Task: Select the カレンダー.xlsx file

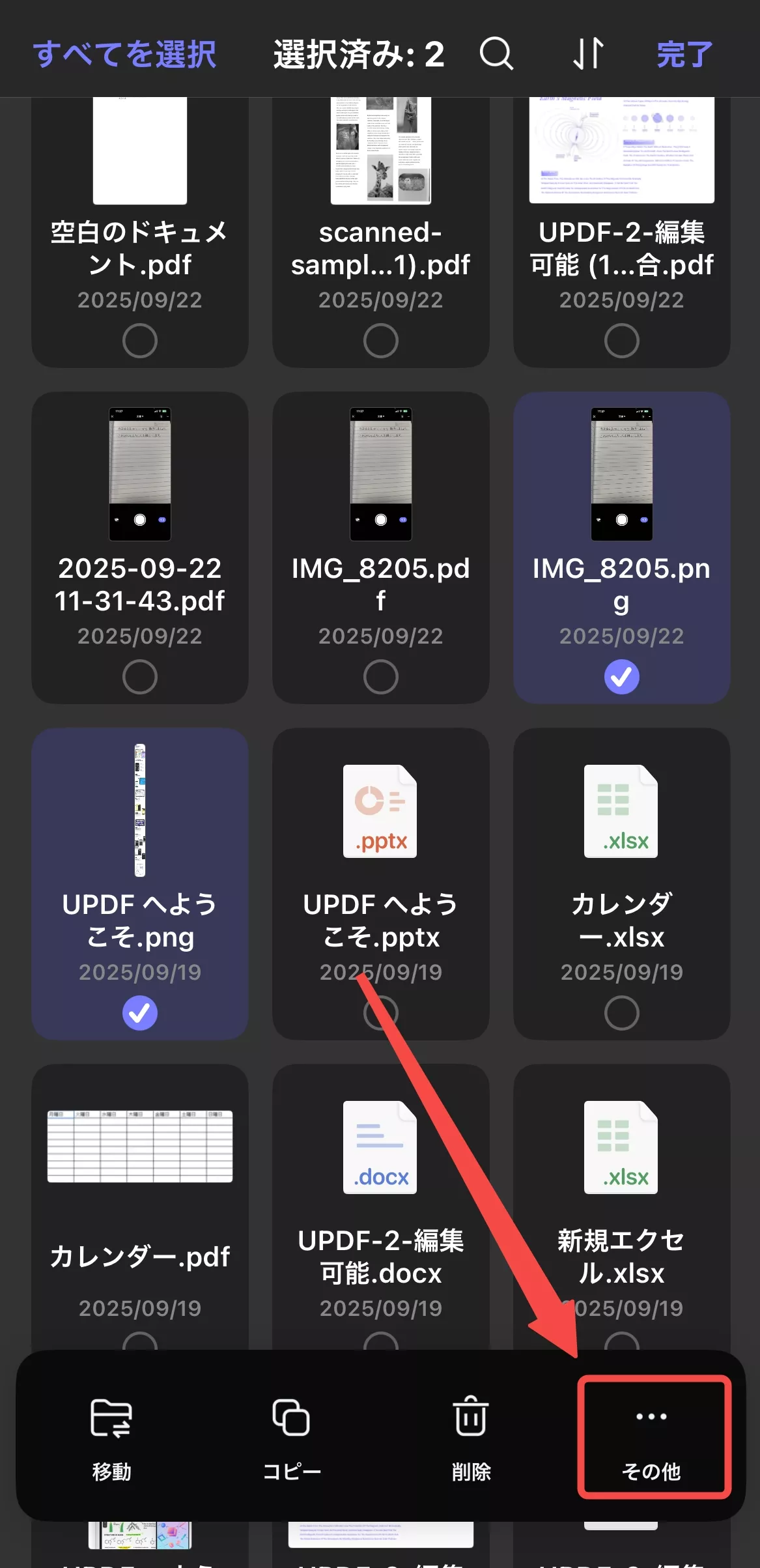Action: (x=622, y=1013)
